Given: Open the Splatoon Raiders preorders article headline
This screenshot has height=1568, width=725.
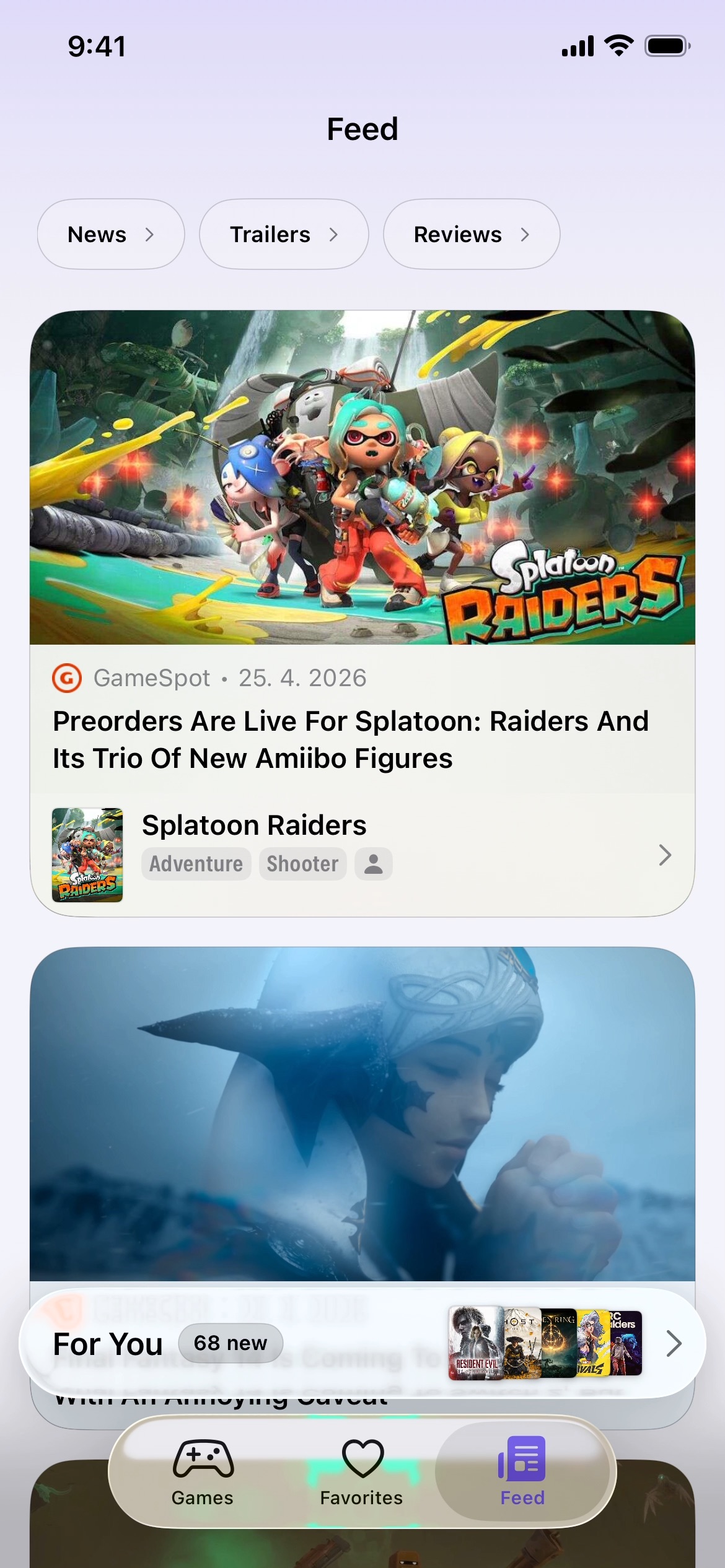Looking at the screenshot, I should click(x=351, y=738).
